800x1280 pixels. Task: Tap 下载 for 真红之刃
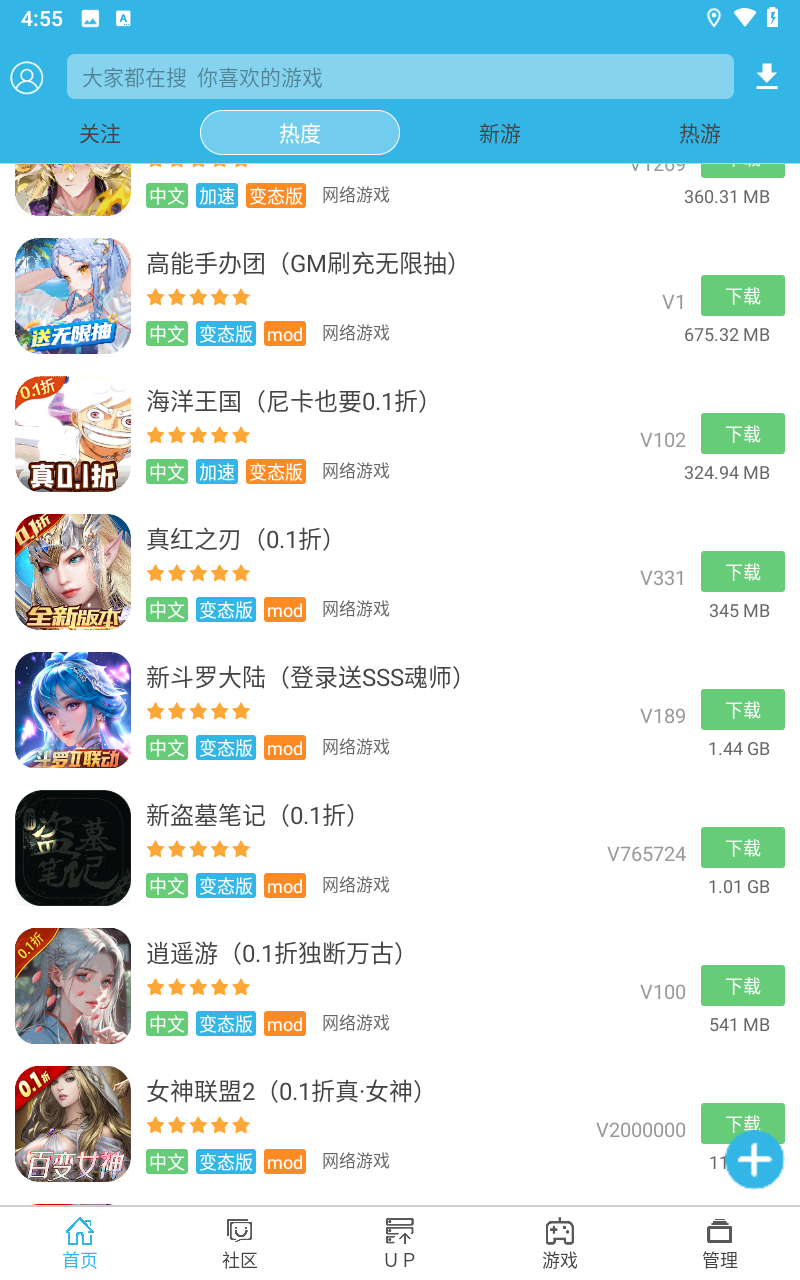(743, 572)
